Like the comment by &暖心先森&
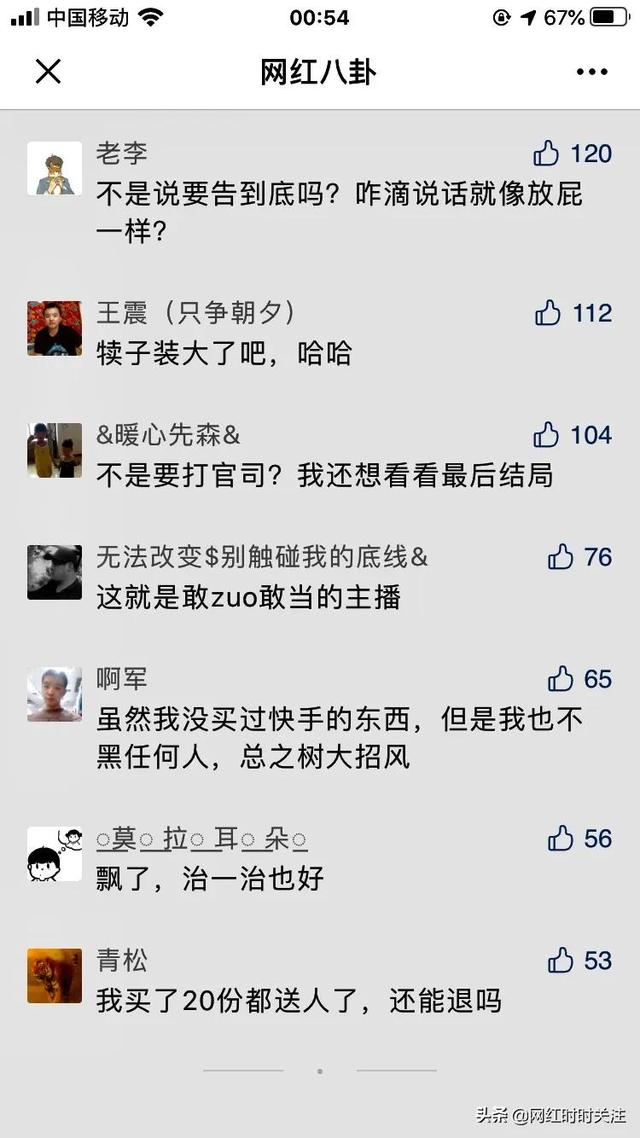This screenshot has width=640, height=1138. 547,435
